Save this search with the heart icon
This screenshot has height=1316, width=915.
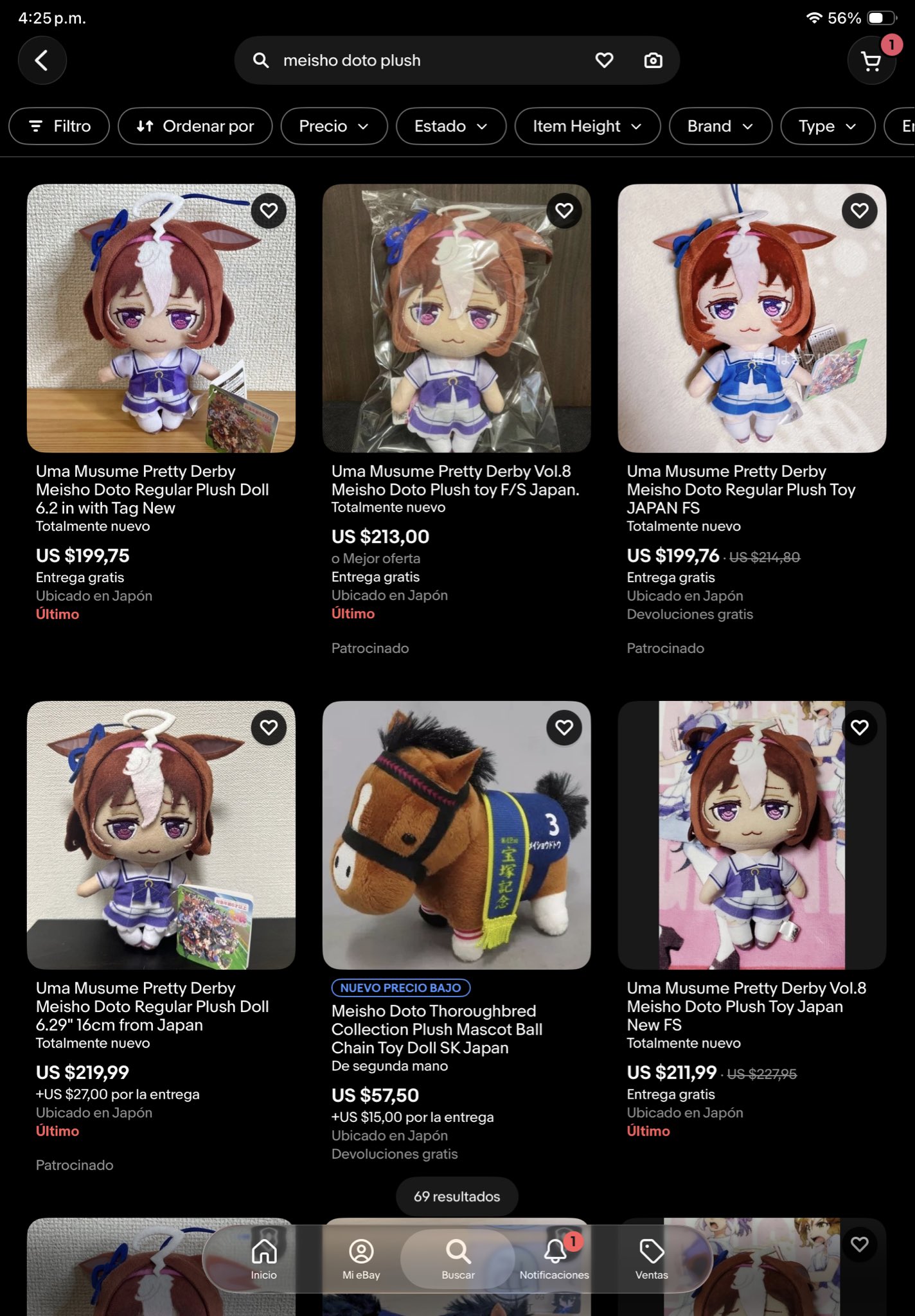pyautogui.click(x=604, y=61)
